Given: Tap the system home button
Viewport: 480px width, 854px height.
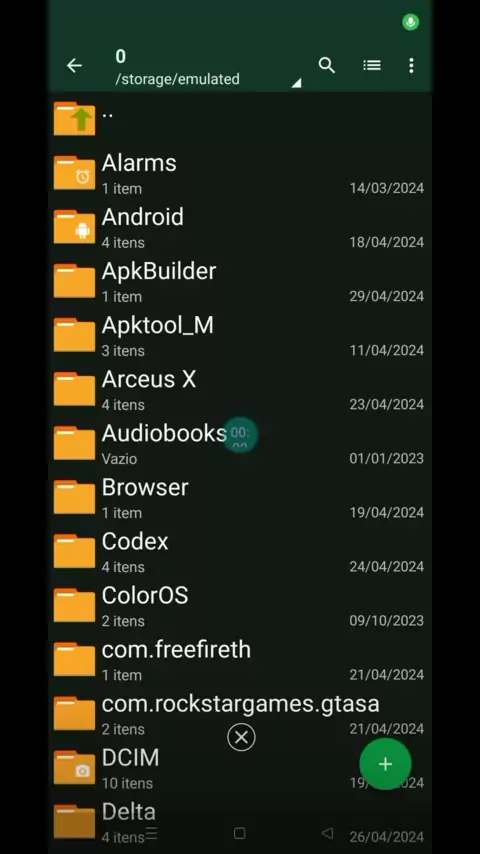Looking at the screenshot, I should [x=239, y=833].
